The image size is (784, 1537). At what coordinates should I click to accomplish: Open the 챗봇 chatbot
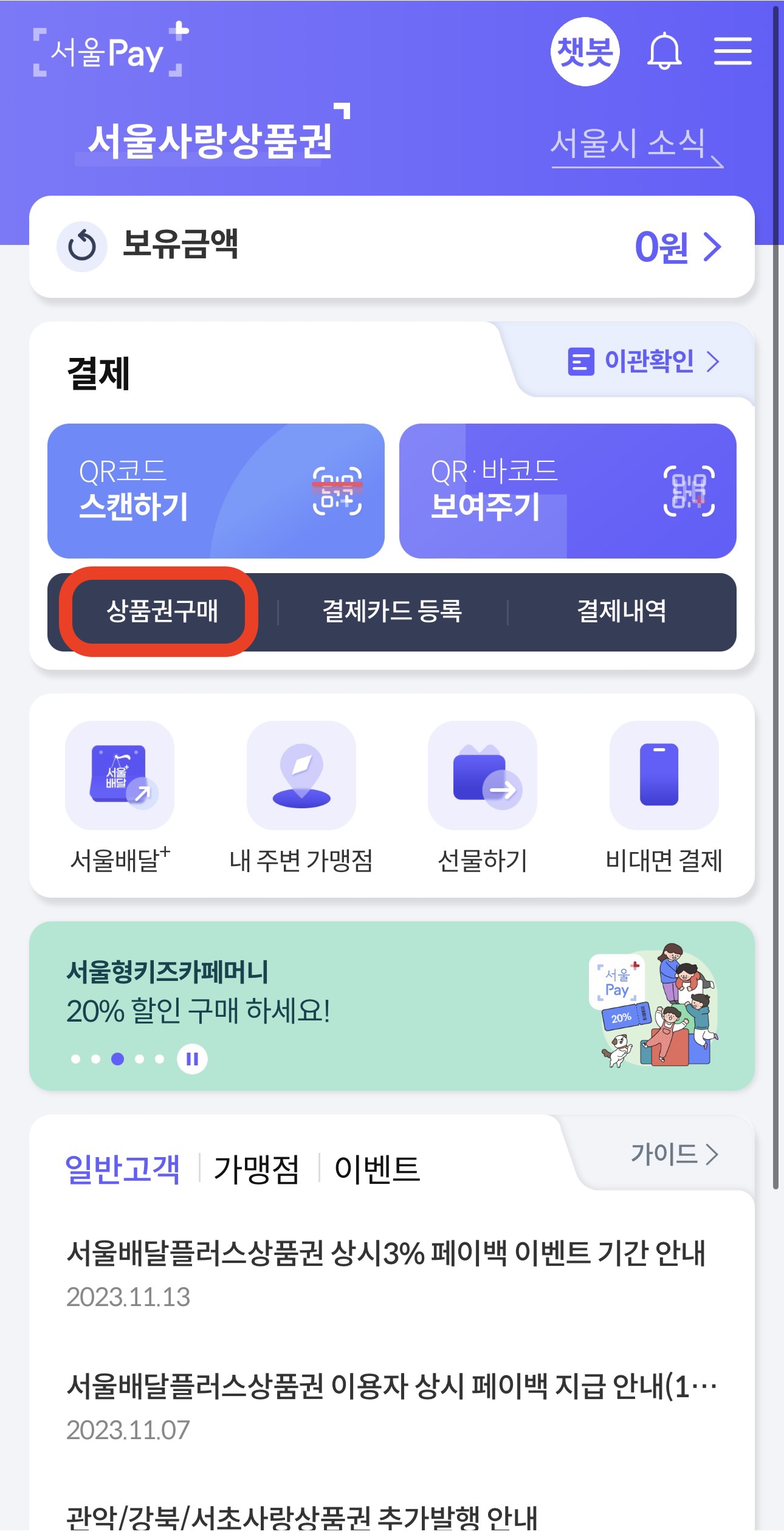585,52
